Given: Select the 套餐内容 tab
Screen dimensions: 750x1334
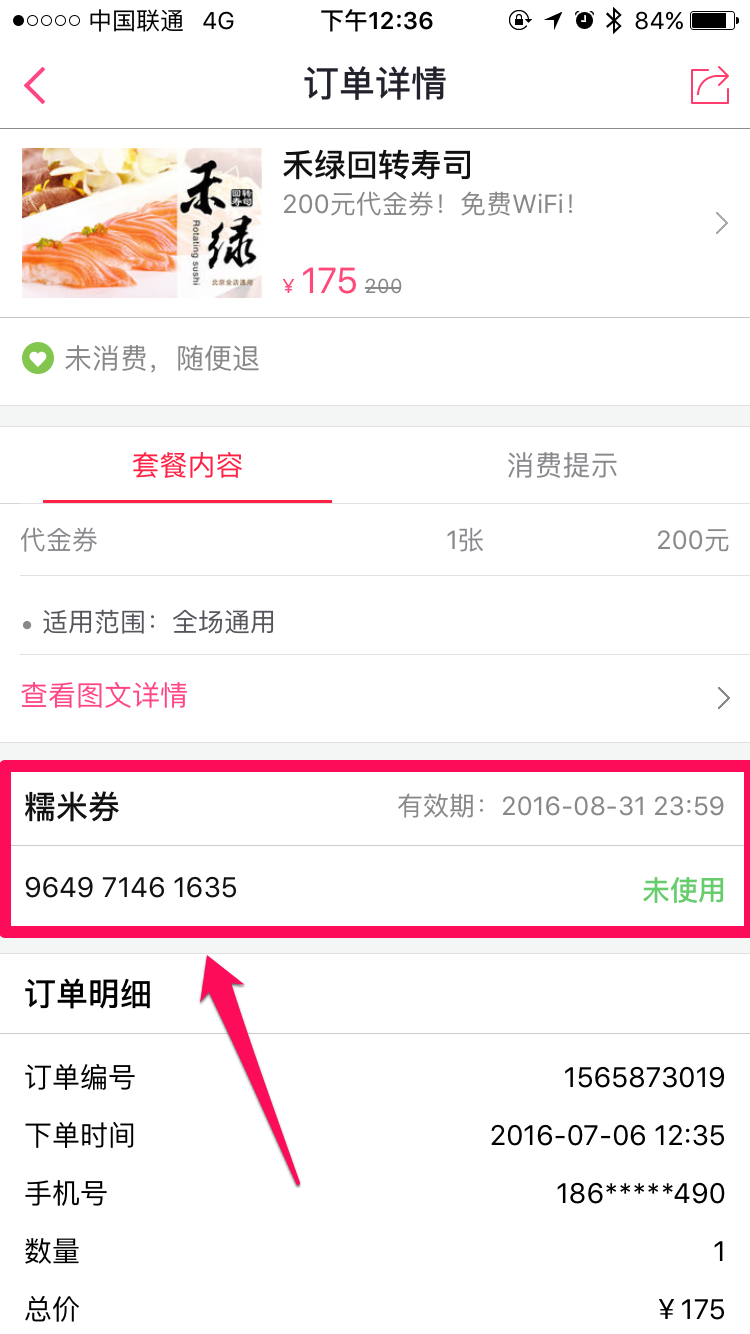Looking at the screenshot, I should coord(187,465).
